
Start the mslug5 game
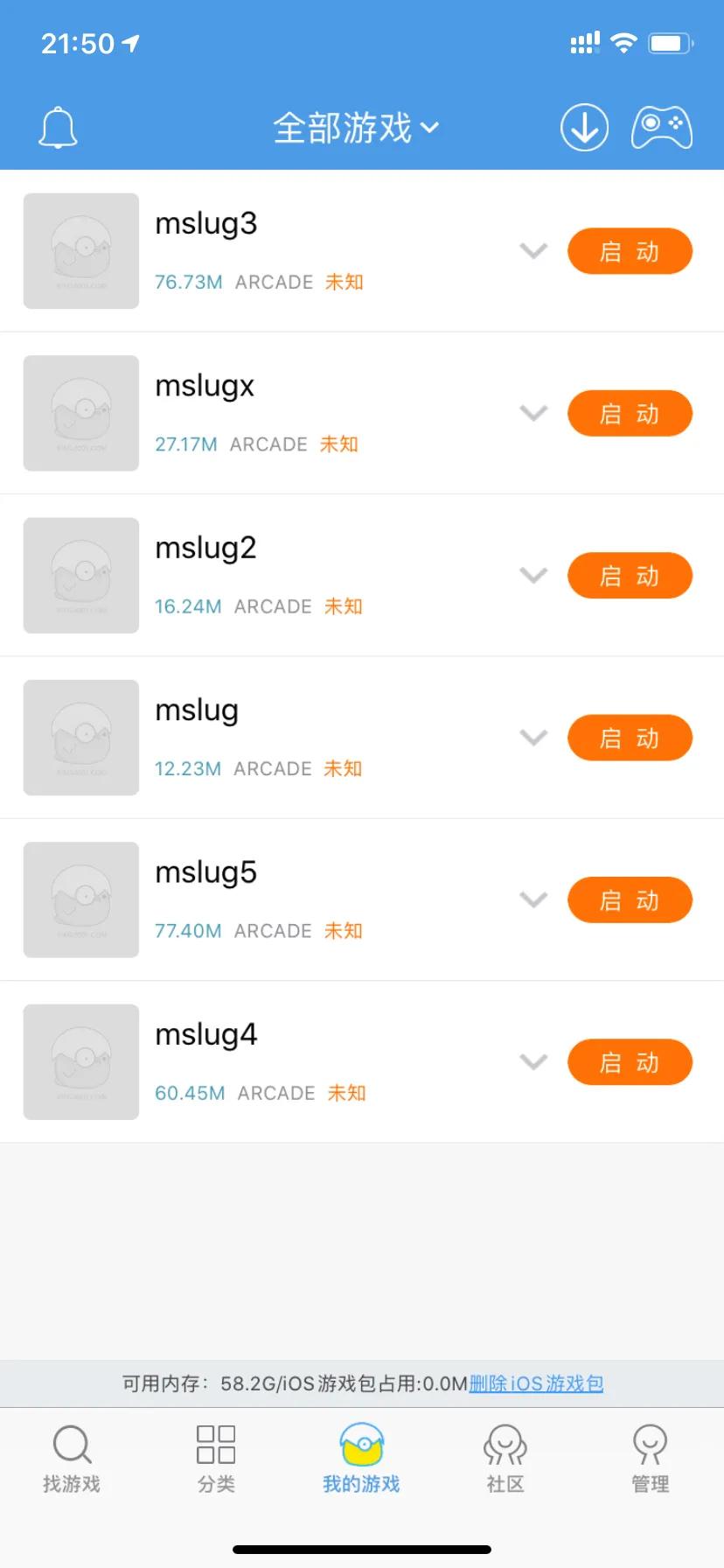(x=630, y=900)
